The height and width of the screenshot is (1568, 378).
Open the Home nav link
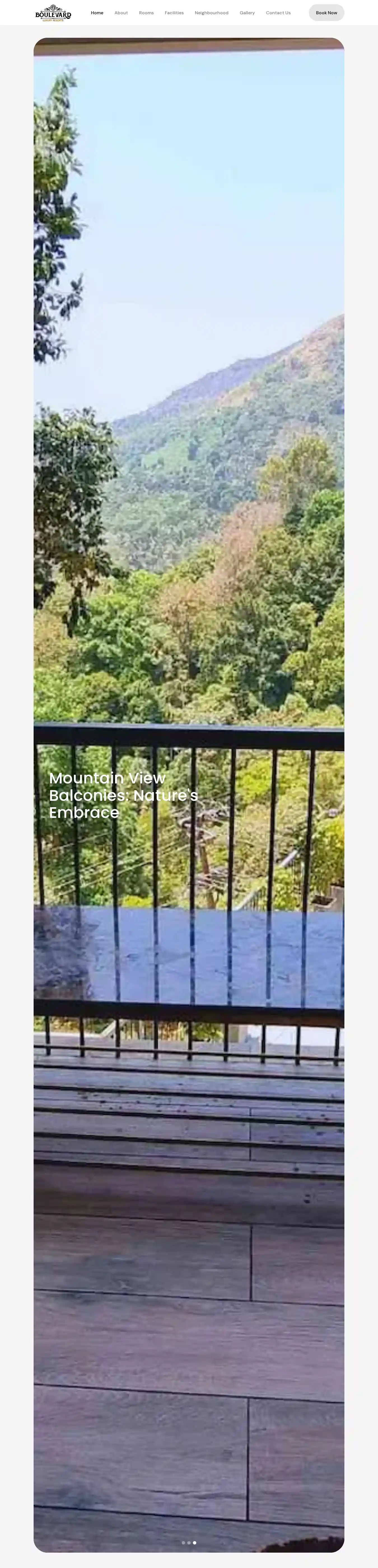coord(97,13)
